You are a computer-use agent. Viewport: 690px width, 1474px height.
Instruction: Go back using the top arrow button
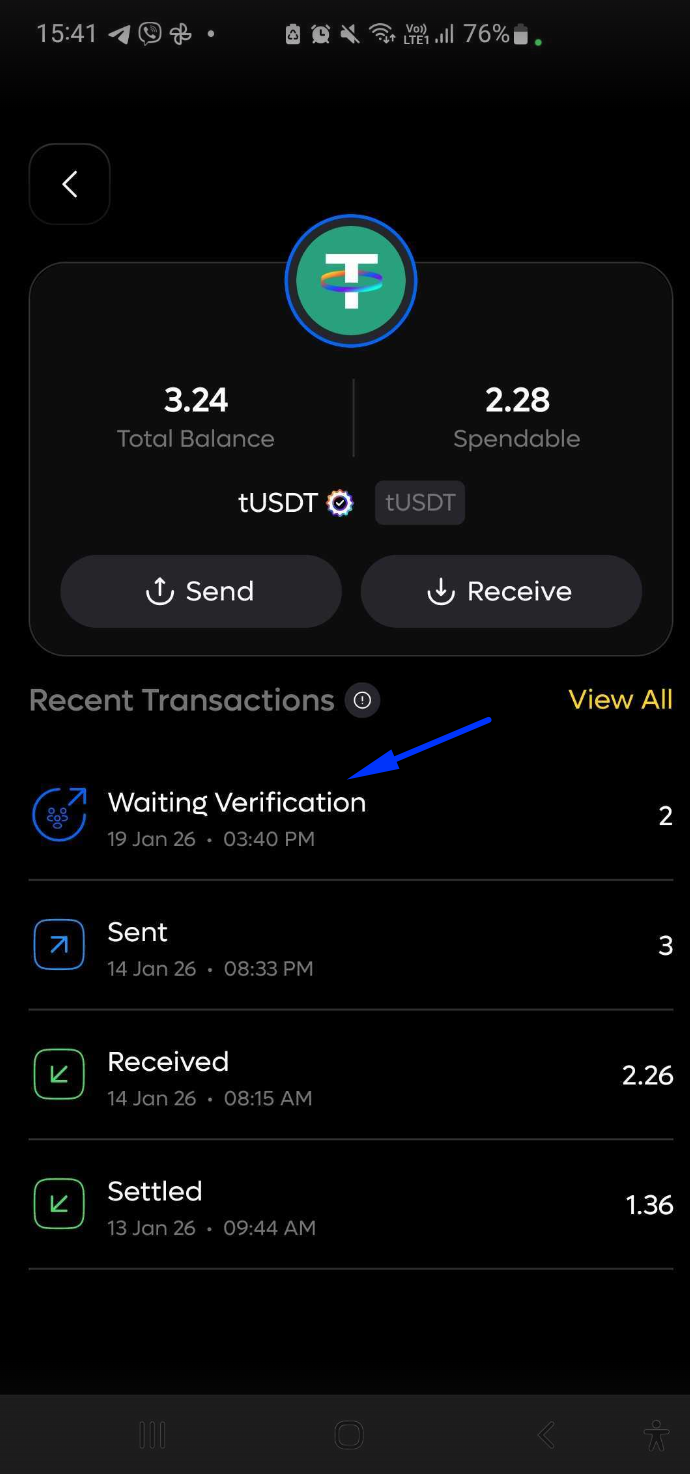tap(69, 184)
